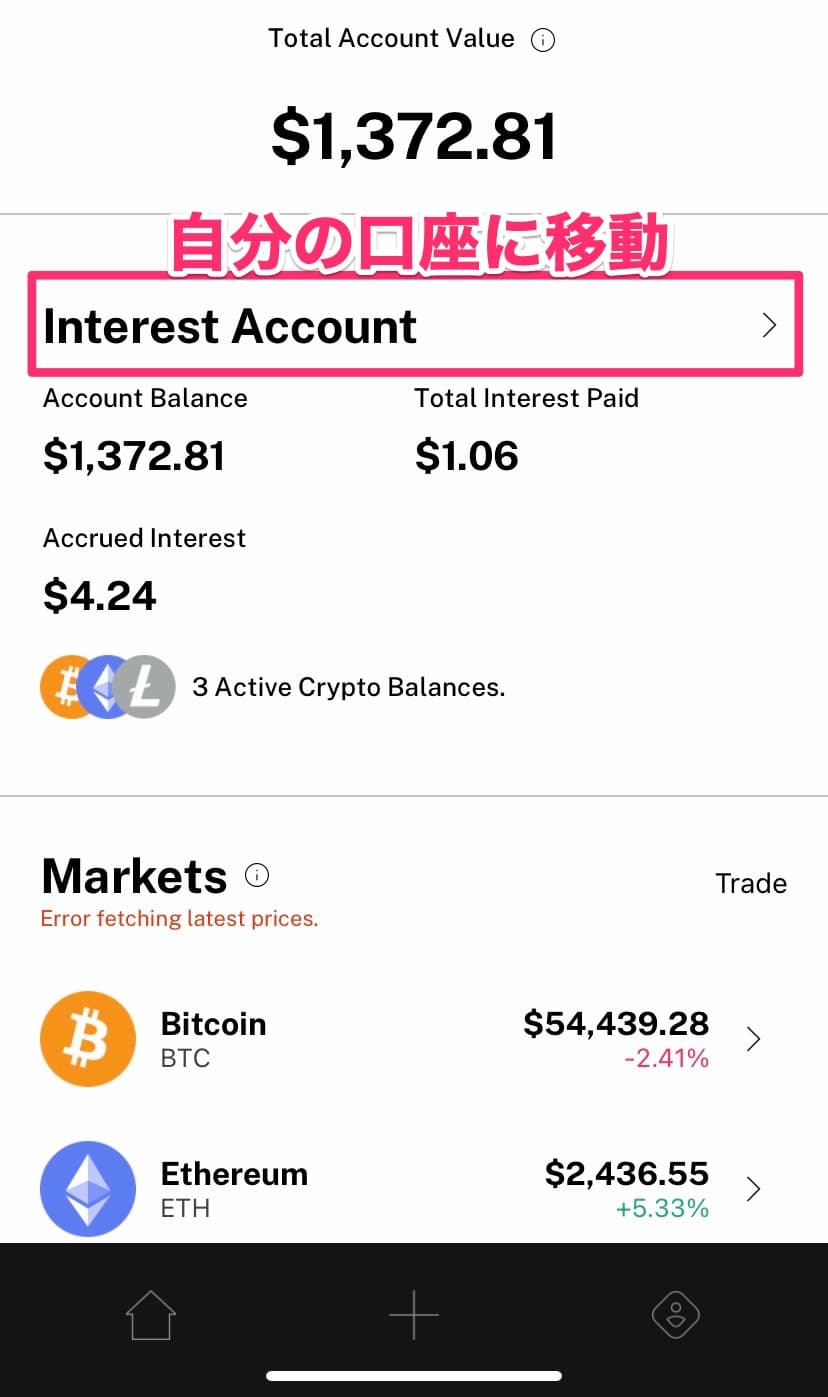The width and height of the screenshot is (828, 1397).
Task: Show info about Total Account Value
Action: pyautogui.click(x=542, y=40)
